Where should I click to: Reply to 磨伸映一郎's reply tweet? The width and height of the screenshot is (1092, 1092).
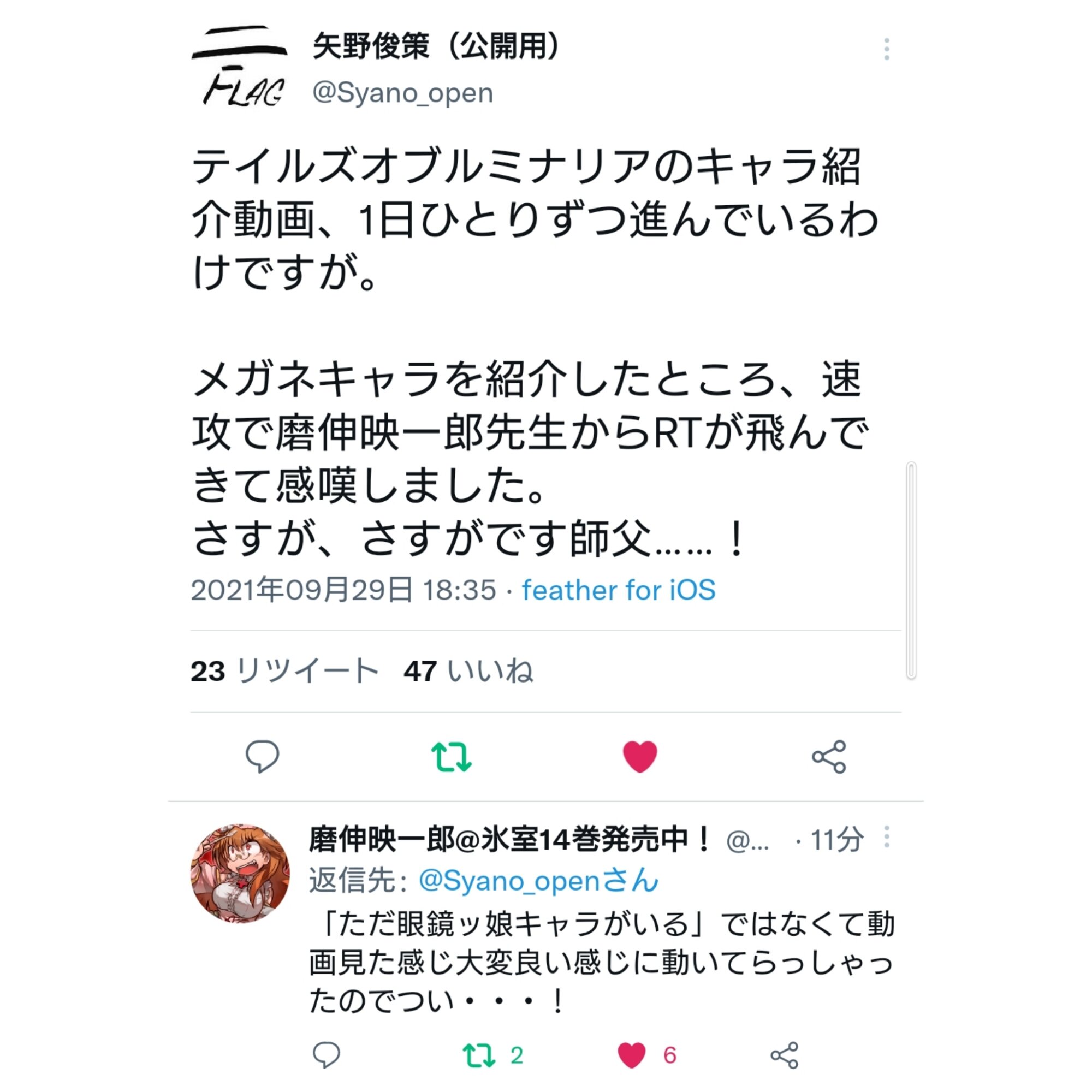[326, 1055]
